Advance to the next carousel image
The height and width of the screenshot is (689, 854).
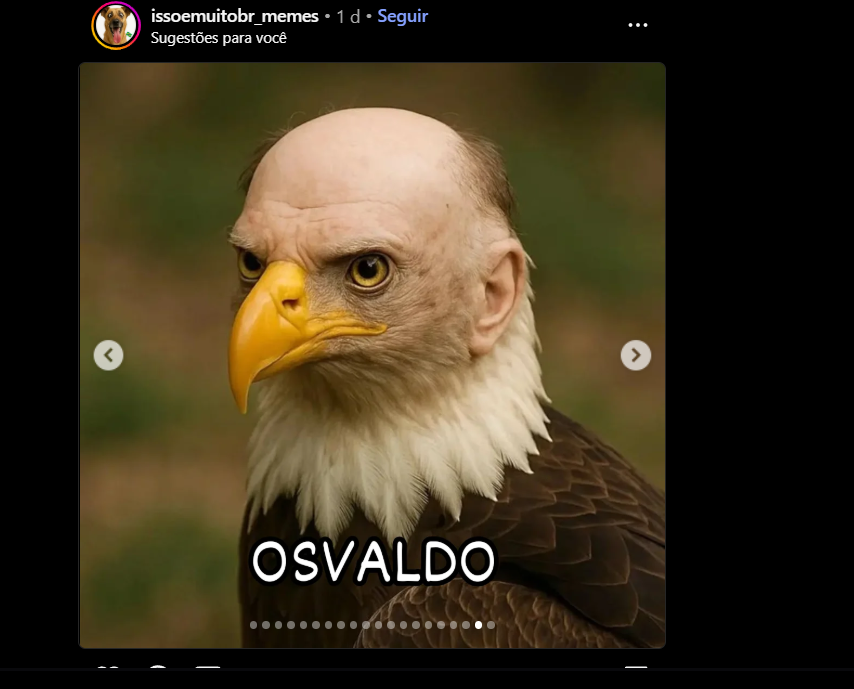click(636, 355)
